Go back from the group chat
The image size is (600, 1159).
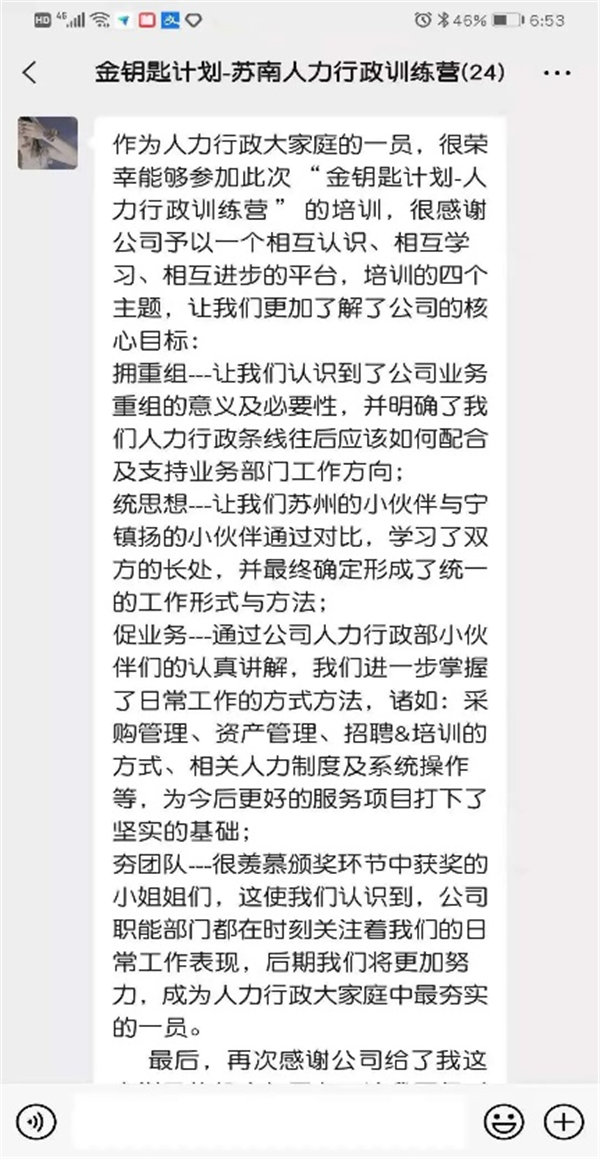click(x=29, y=73)
